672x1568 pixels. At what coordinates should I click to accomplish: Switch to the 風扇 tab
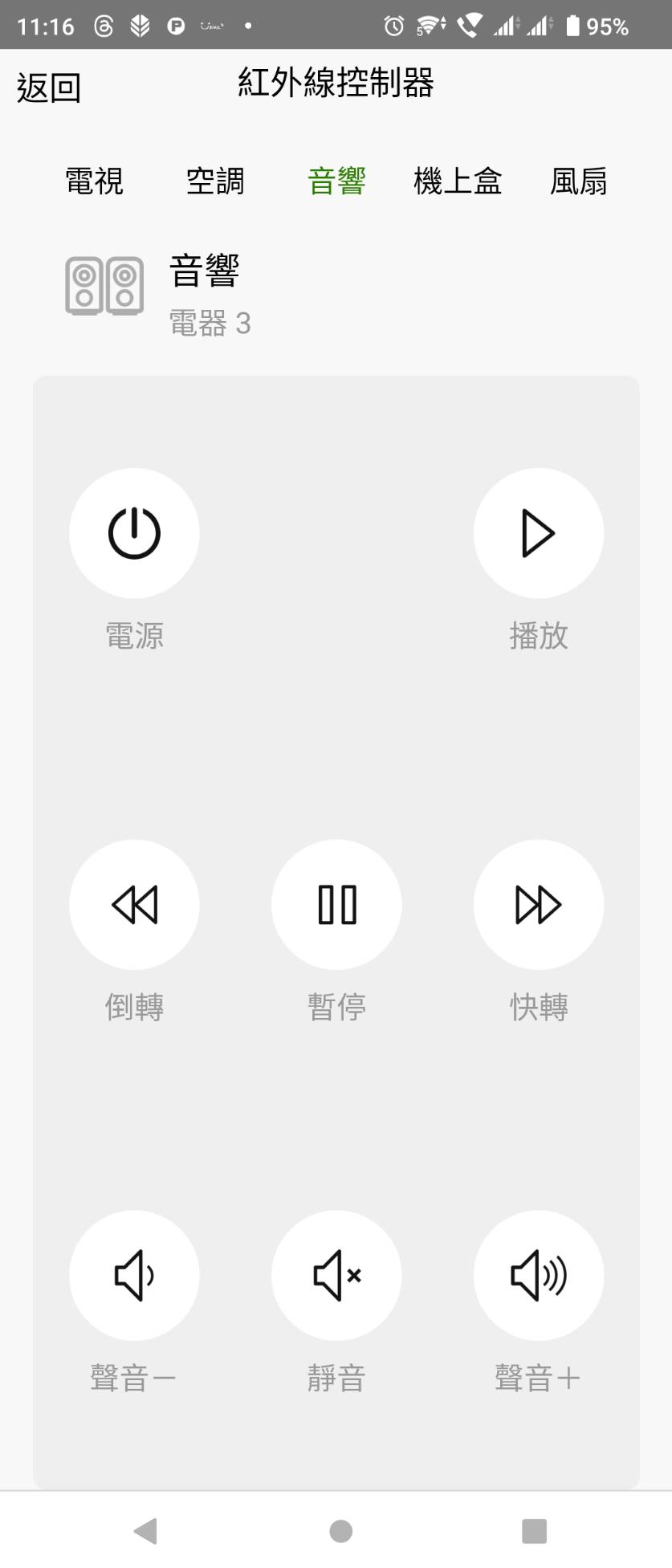579,181
